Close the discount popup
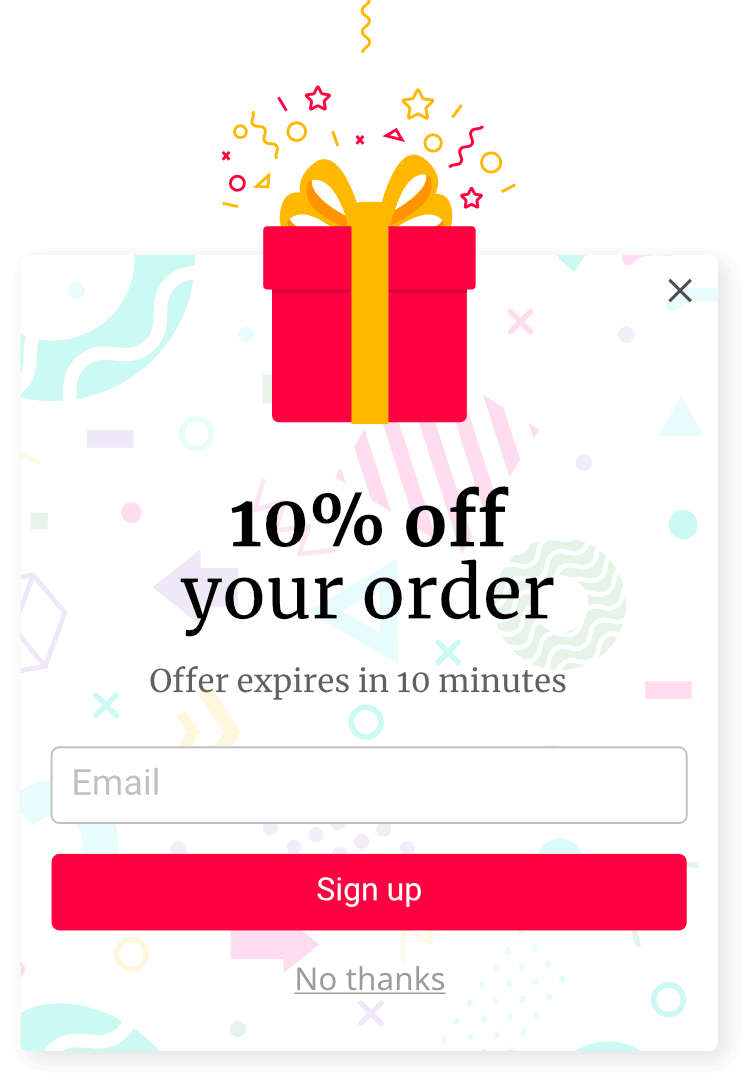This screenshot has width=754, height=1087. [680, 291]
